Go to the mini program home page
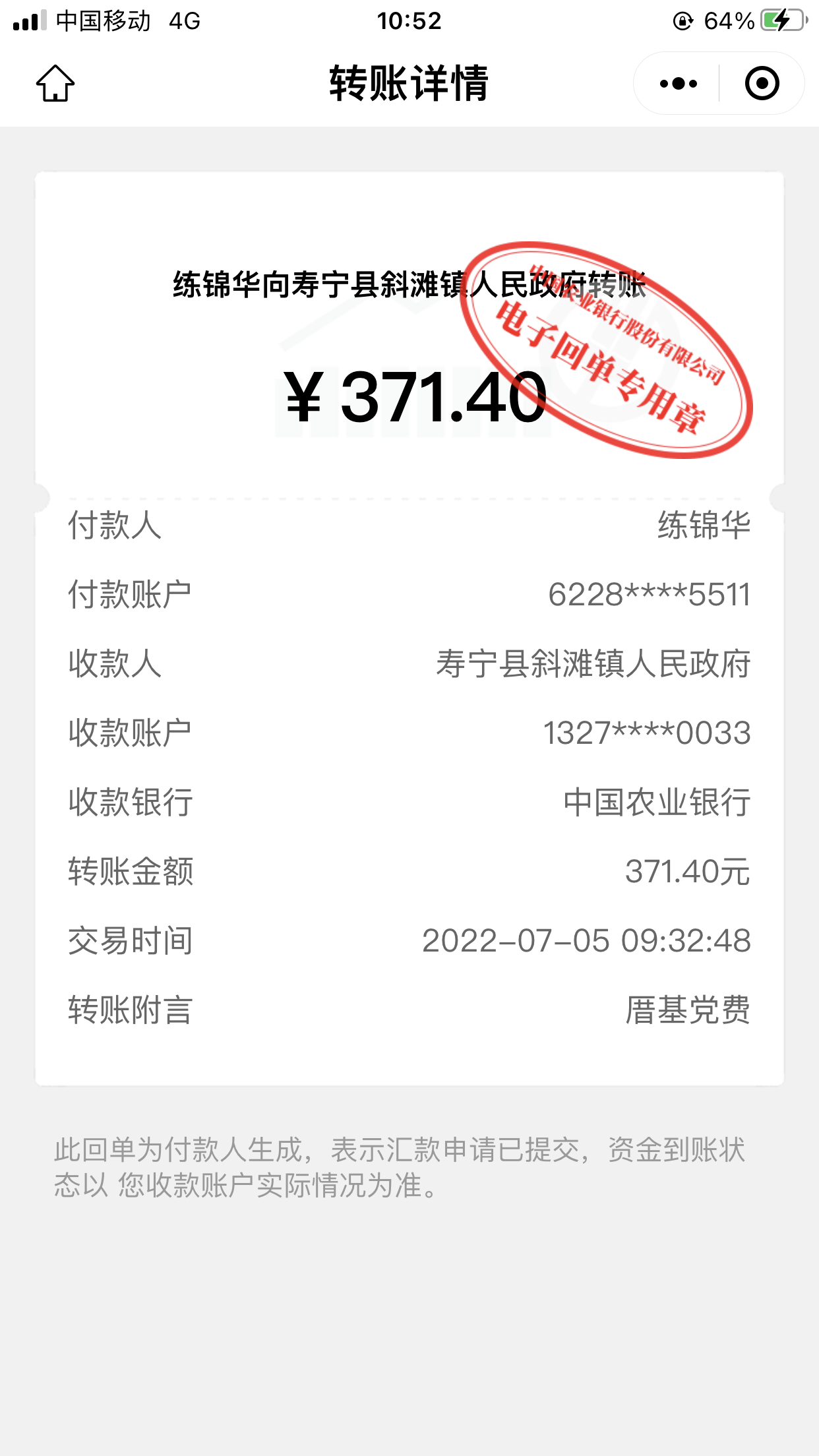This screenshot has height=1456, width=819. click(55, 83)
